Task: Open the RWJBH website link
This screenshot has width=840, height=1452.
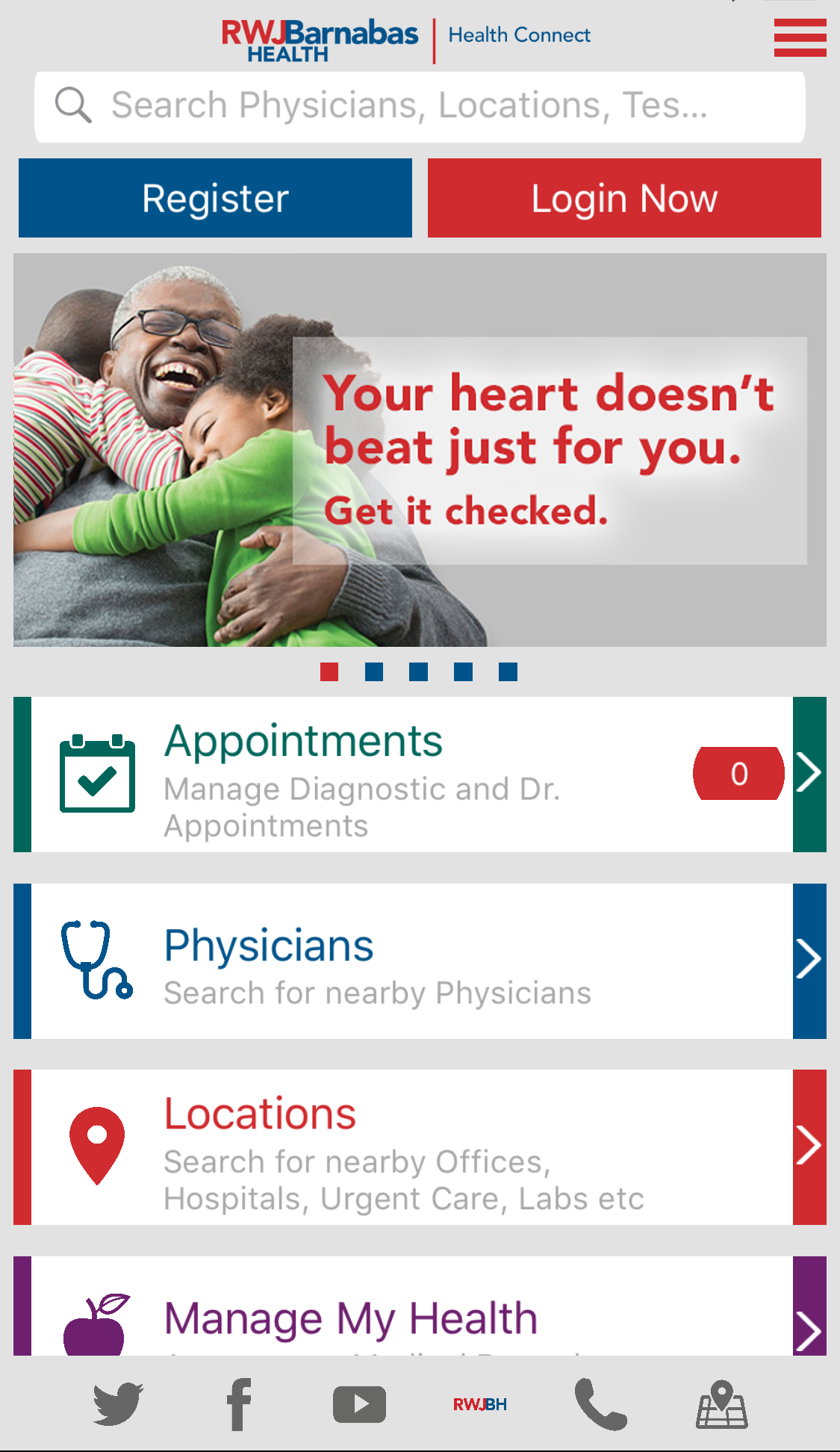Action: point(480,1404)
